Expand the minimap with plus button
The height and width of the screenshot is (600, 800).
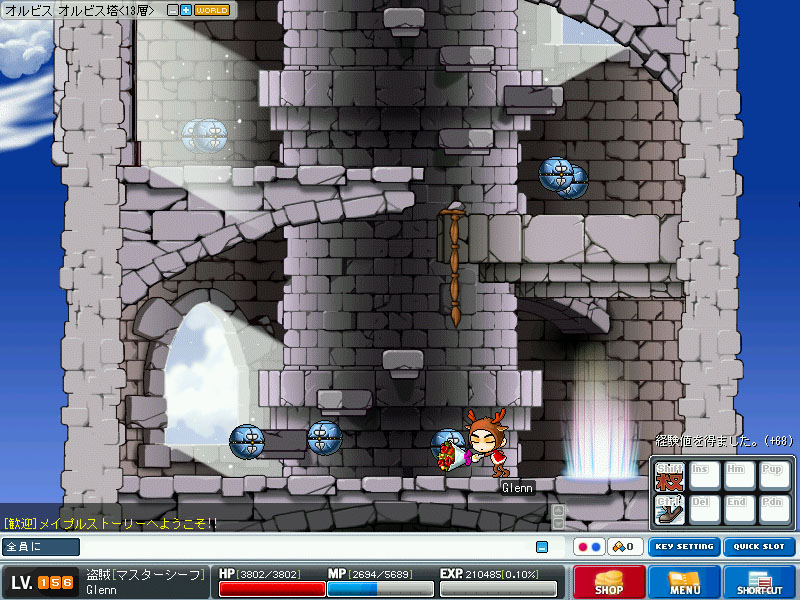click(186, 10)
